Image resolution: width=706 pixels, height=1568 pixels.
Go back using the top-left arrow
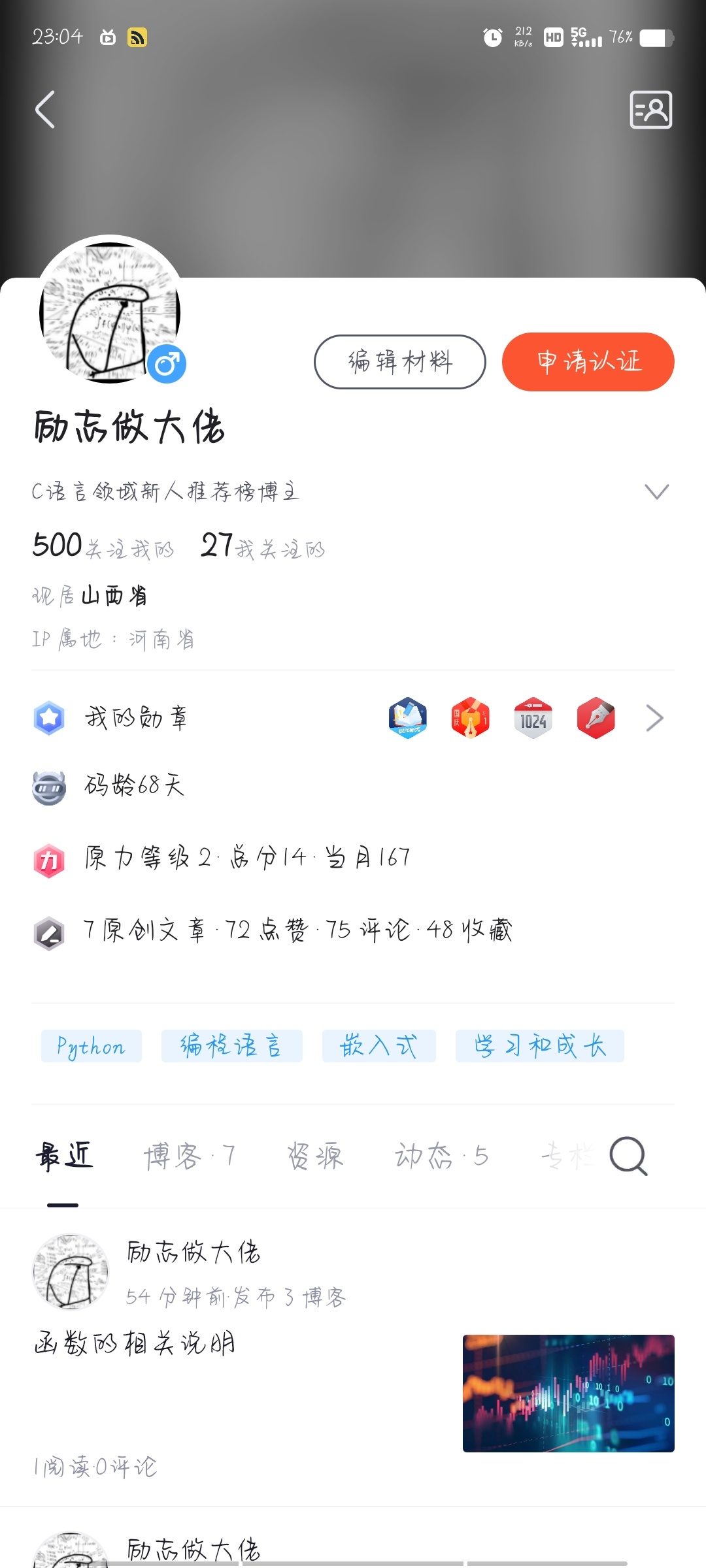(x=44, y=110)
